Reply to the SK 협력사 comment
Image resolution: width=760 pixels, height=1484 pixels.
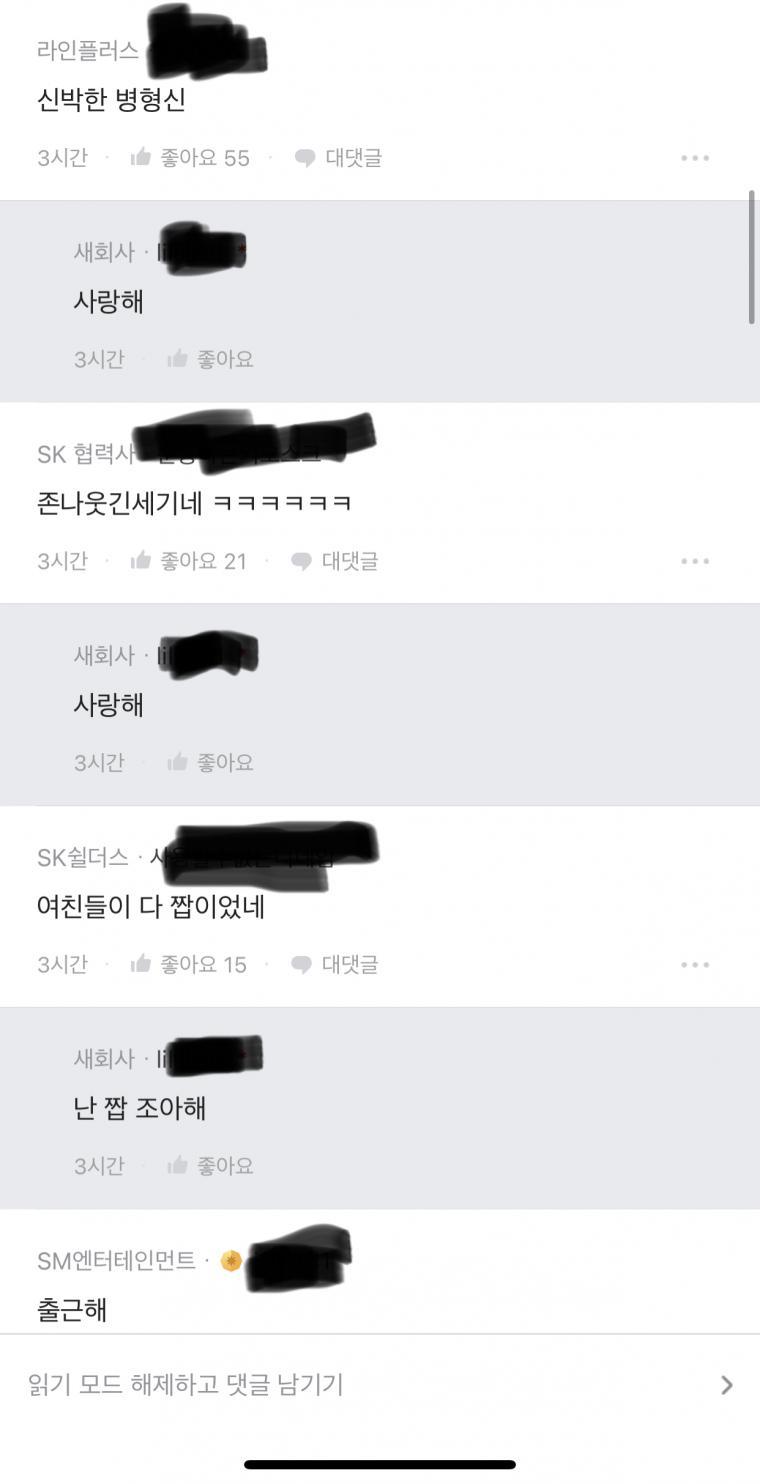click(335, 561)
